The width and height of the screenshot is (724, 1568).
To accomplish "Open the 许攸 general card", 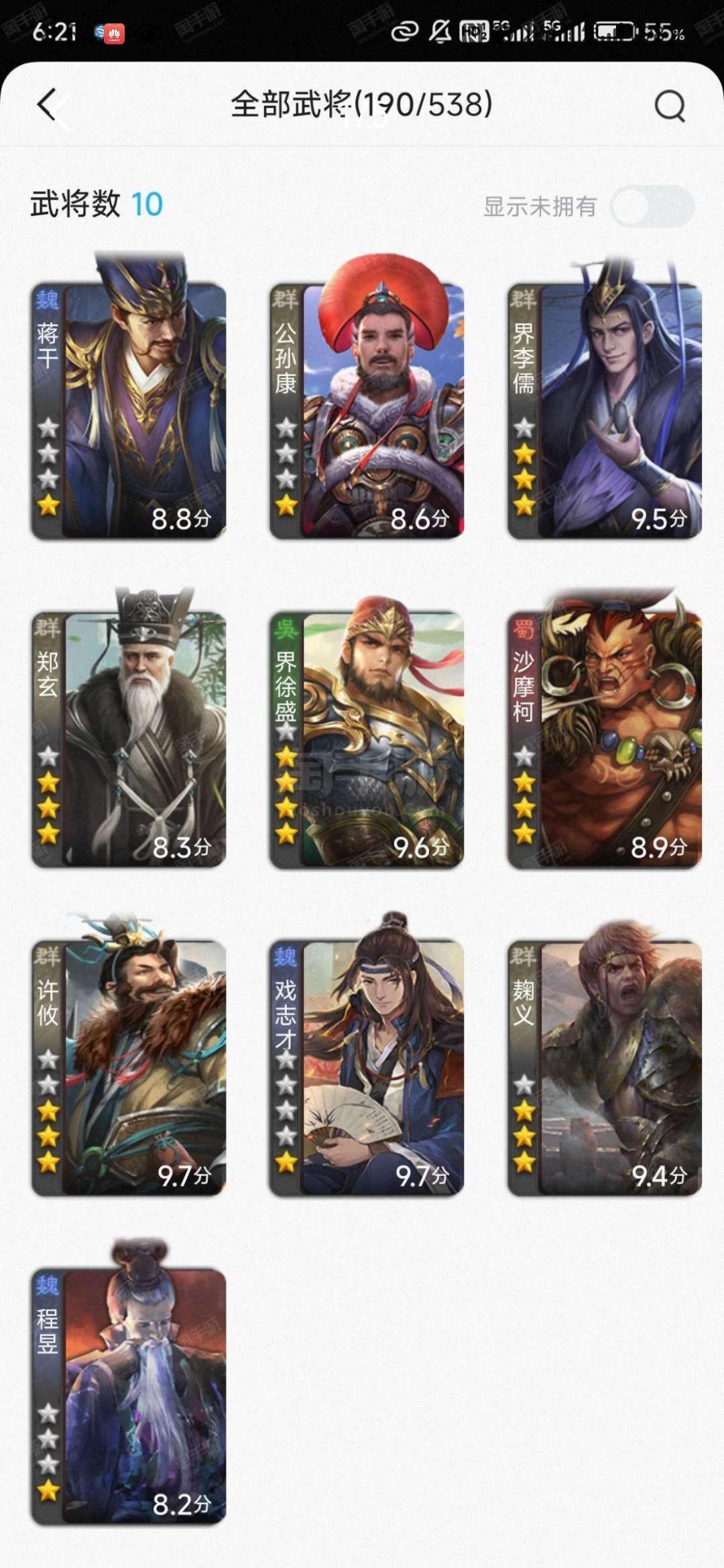I will tap(129, 1055).
